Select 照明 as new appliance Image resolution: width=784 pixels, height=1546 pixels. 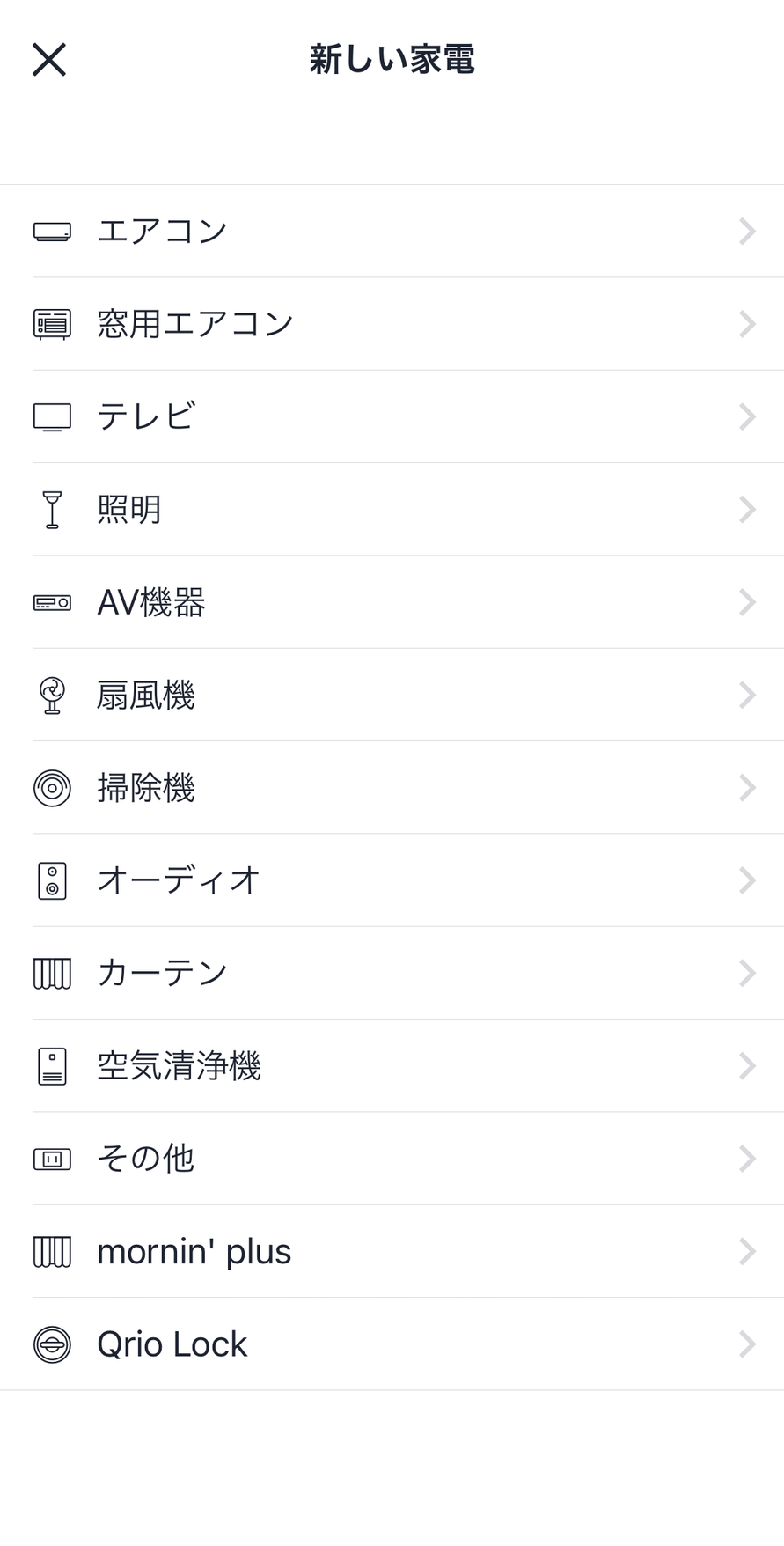coord(392,509)
